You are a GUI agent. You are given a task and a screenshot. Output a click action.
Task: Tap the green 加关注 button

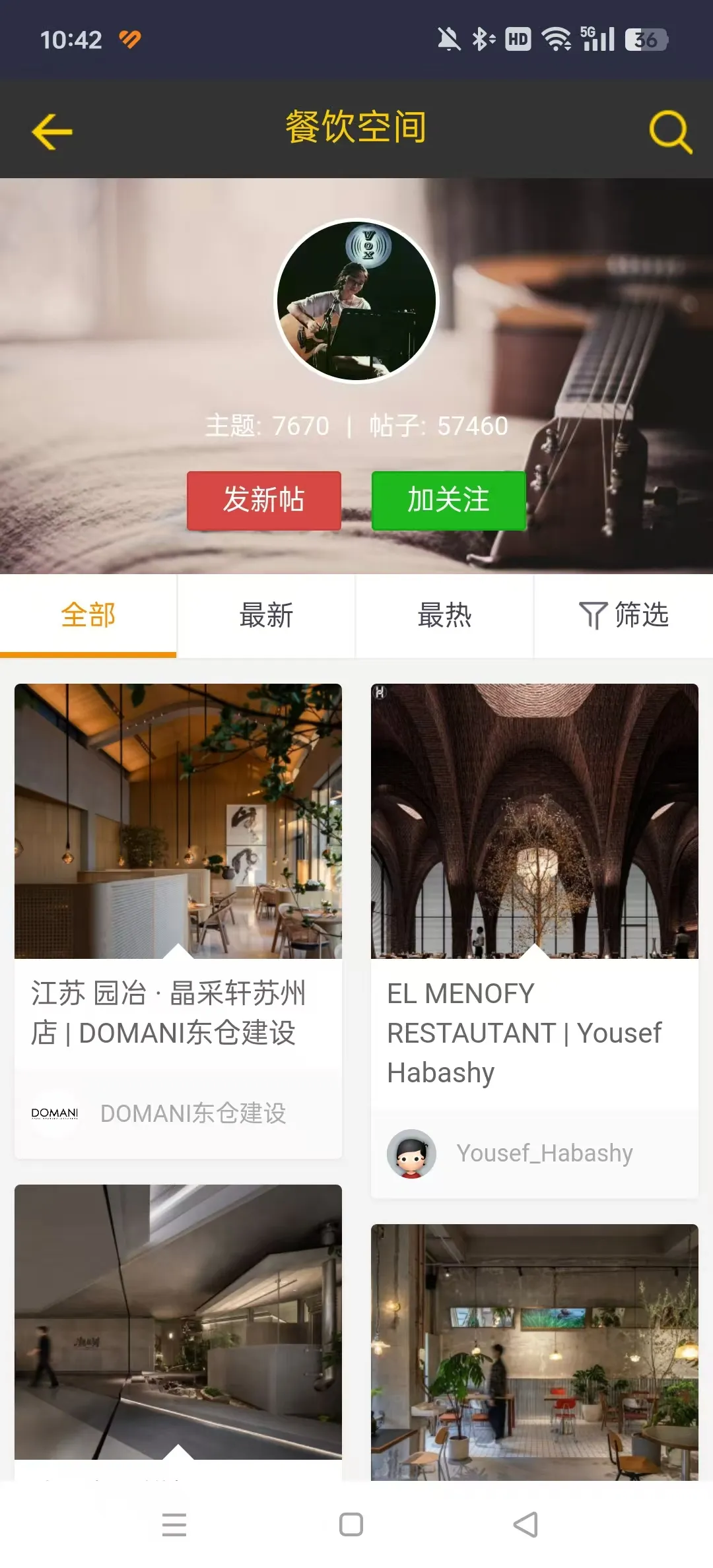click(x=449, y=500)
